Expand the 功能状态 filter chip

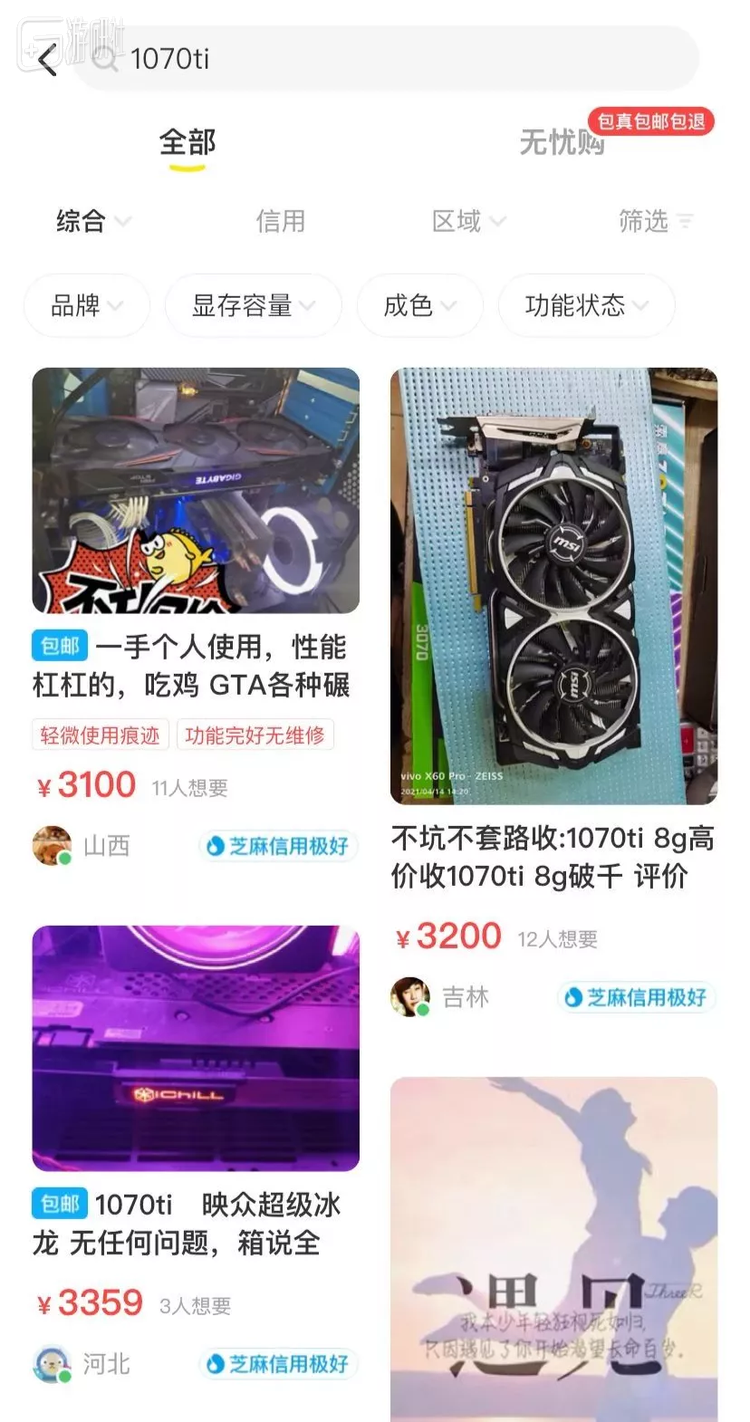586,305
